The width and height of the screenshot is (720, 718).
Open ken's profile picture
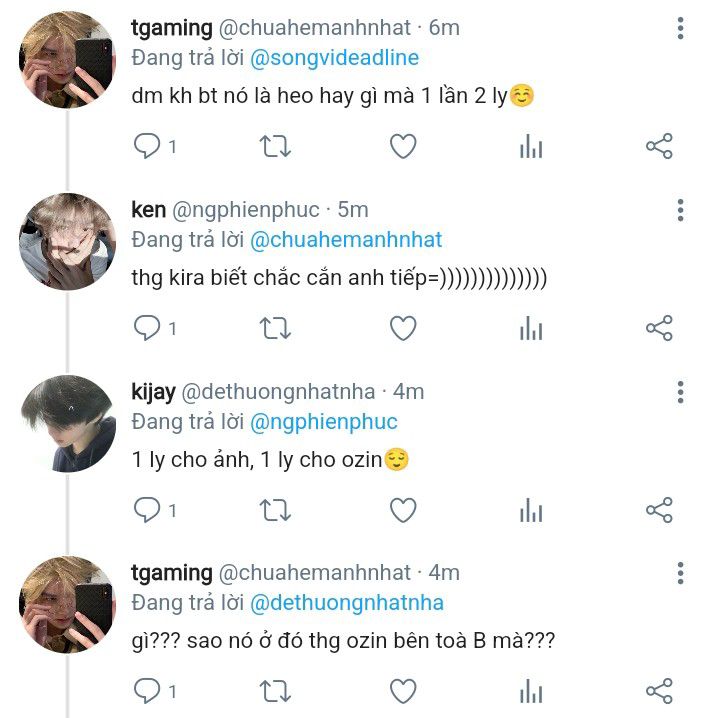click(68, 241)
